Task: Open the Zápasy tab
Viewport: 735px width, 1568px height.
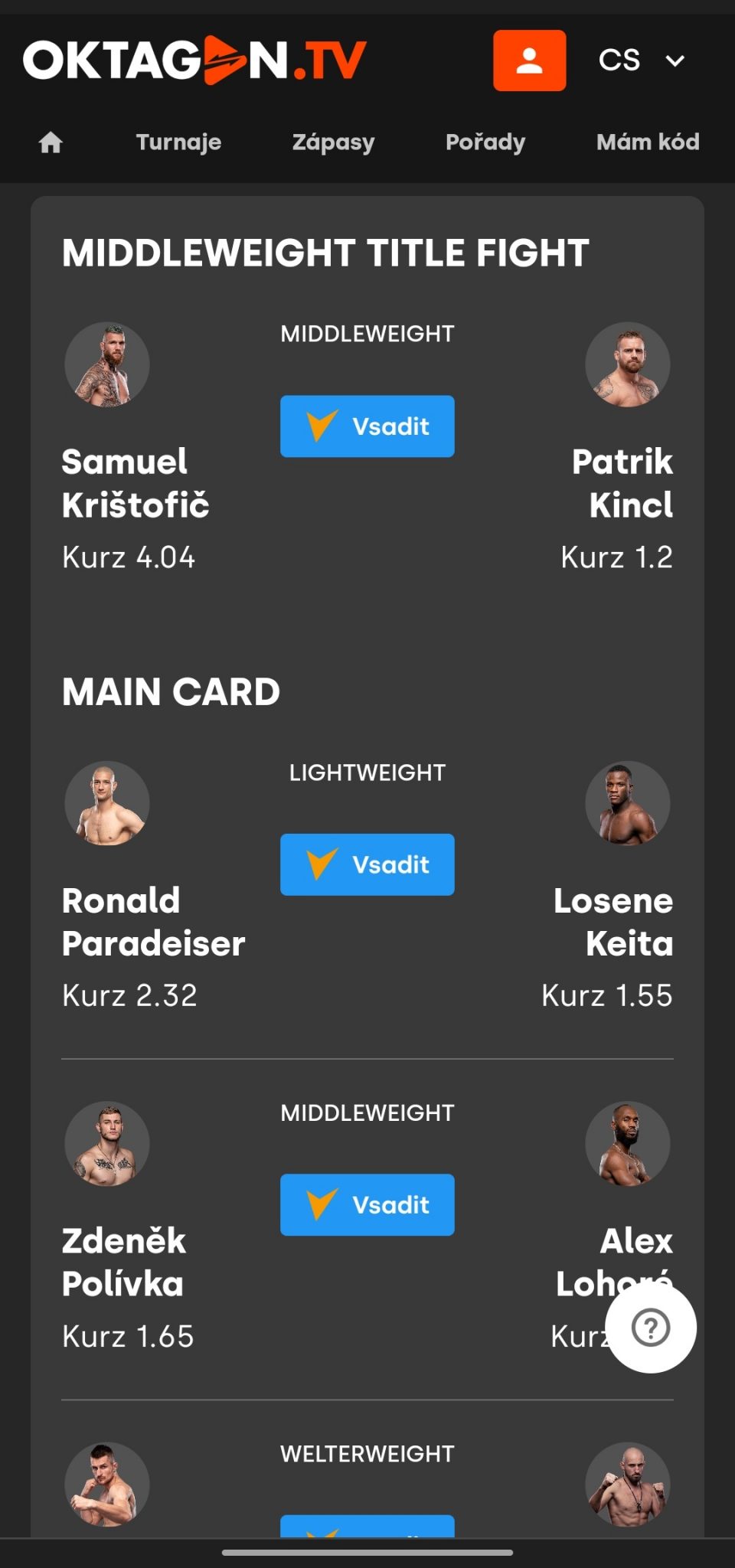Action: point(333,142)
